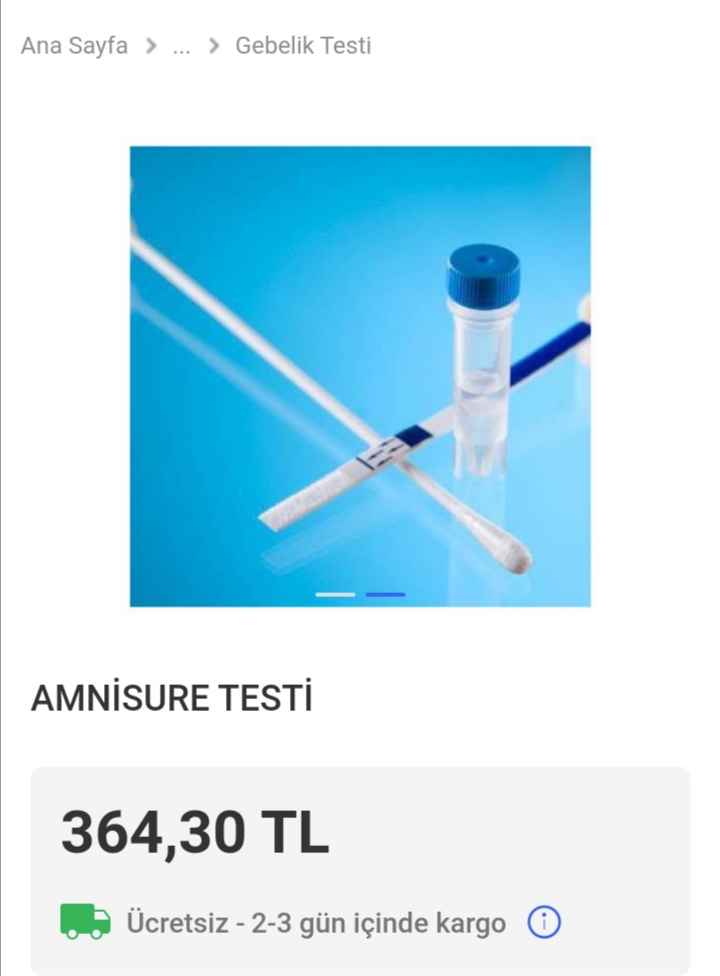Open the Gebelik Testi category breadcrumb
This screenshot has width=720, height=976.
303,46
